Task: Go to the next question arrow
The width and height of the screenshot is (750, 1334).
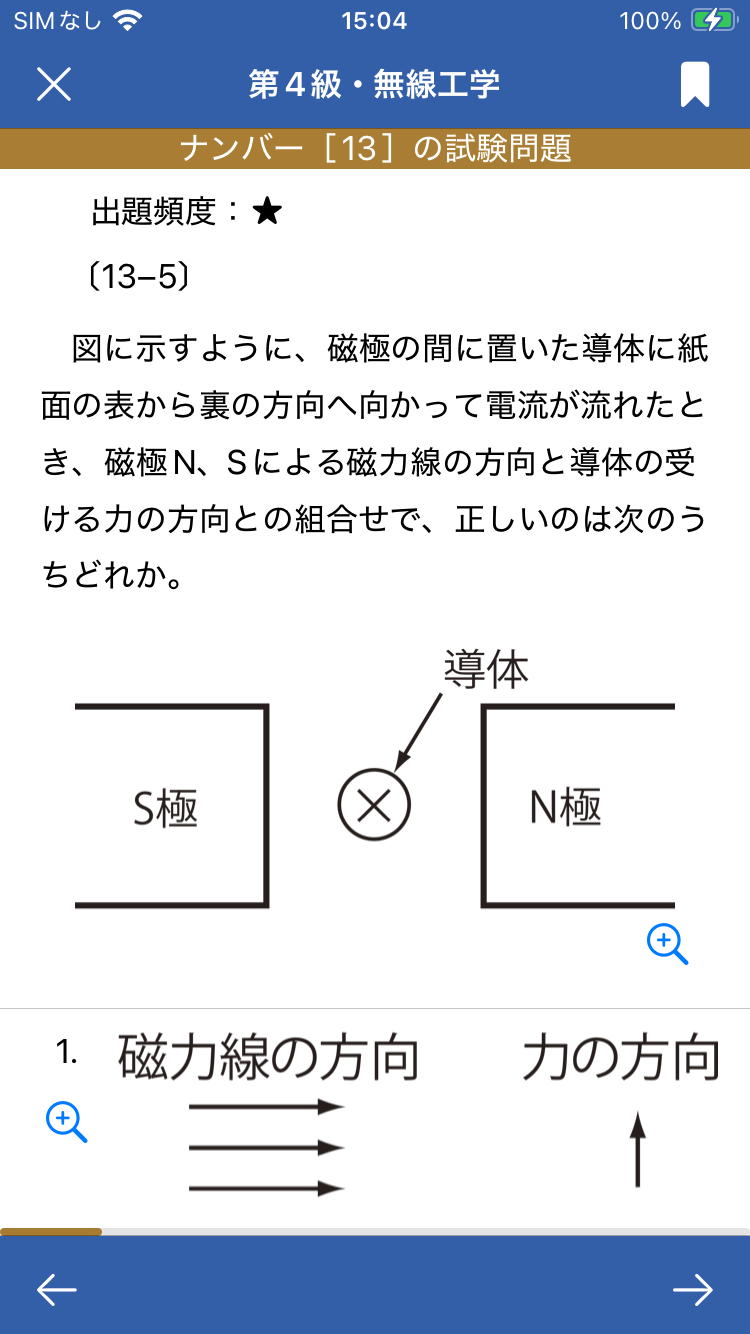Action: click(692, 1290)
